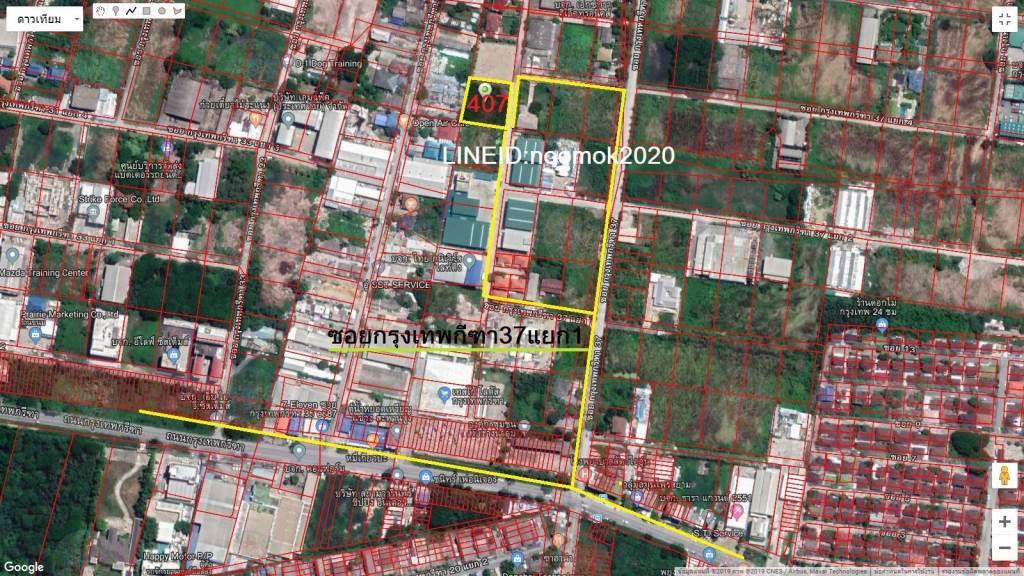Select the circle drawing tool
The width and height of the screenshot is (1024, 576).
pyautogui.click(x=162, y=11)
